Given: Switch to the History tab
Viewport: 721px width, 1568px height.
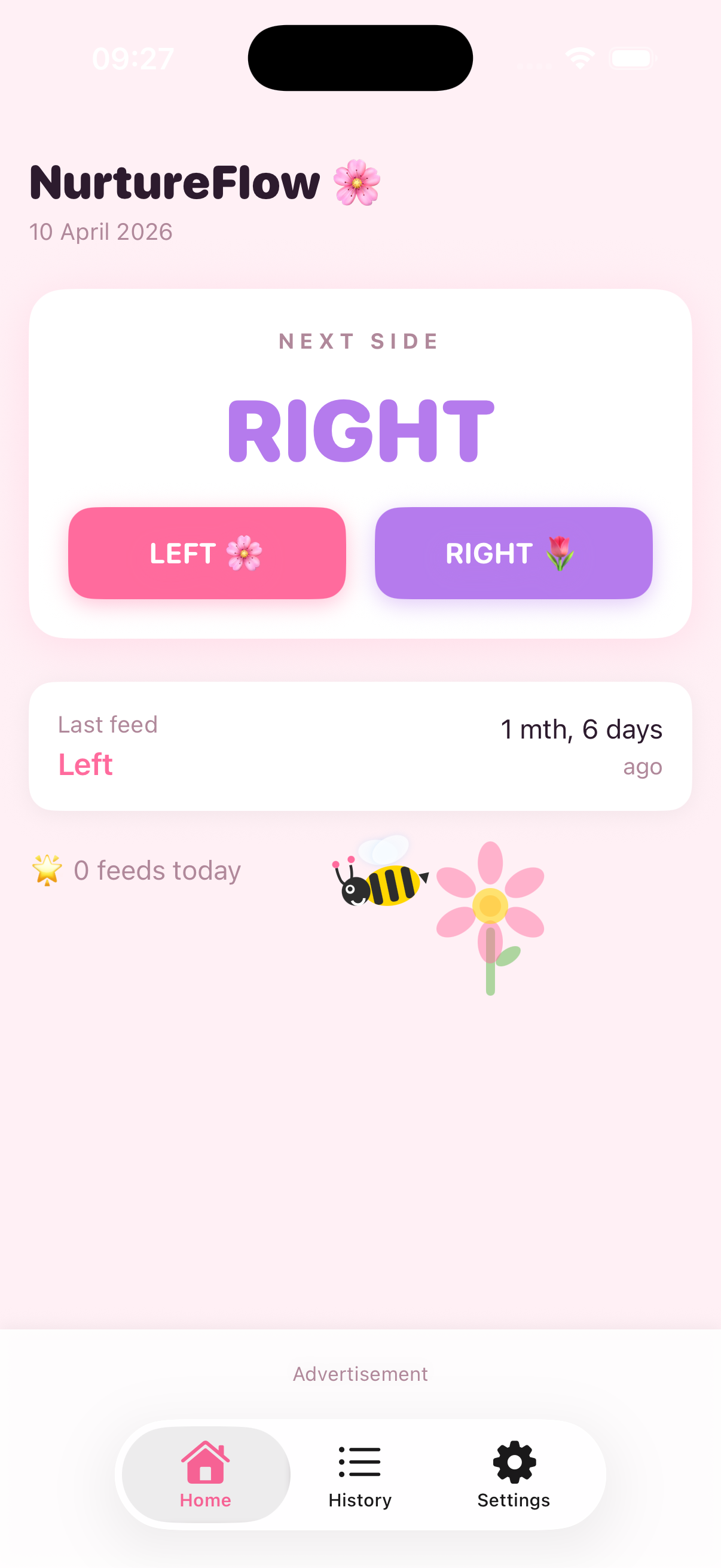Looking at the screenshot, I should (359, 1479).
